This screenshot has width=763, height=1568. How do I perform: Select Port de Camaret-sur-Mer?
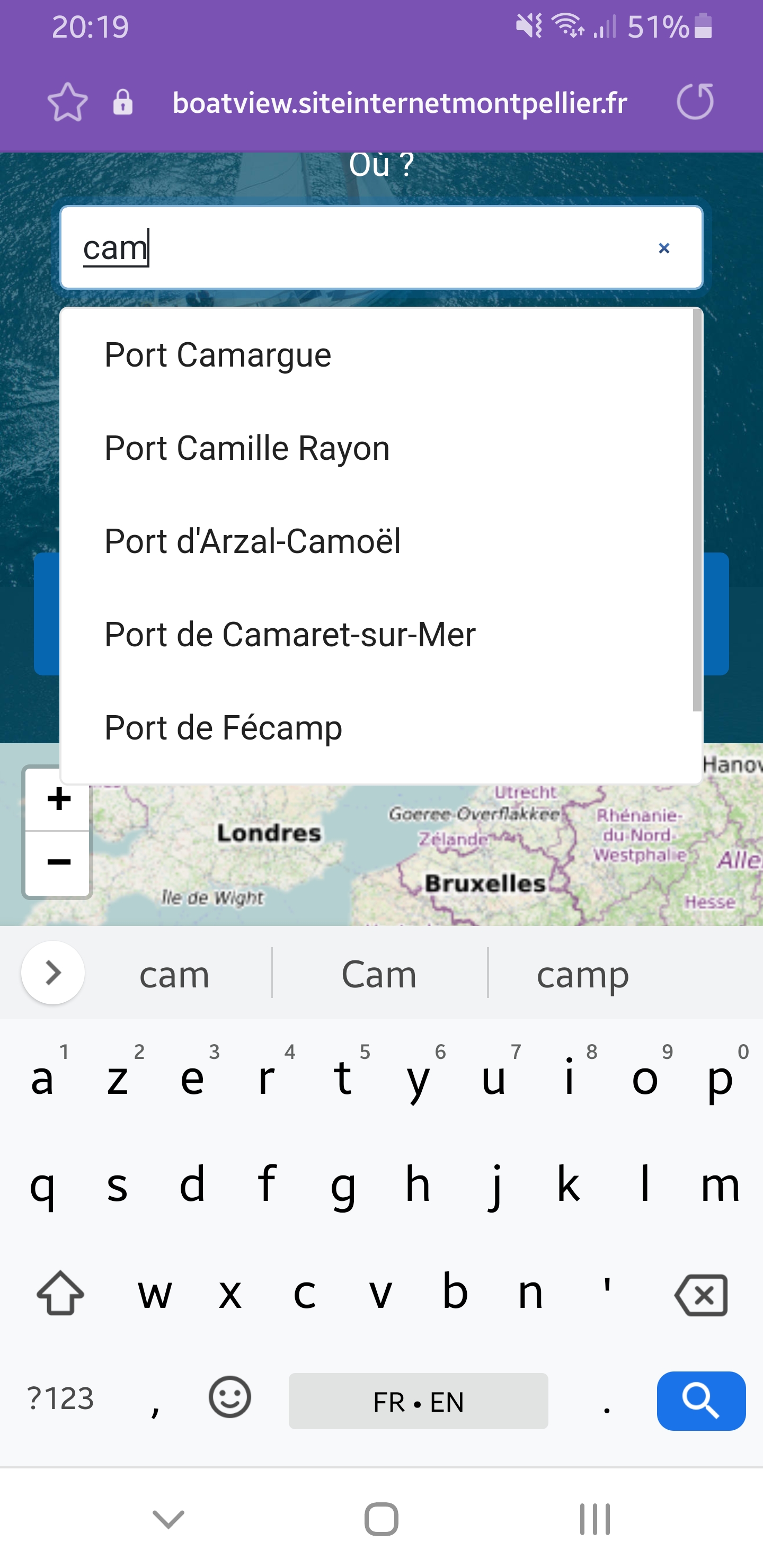click(x=290, y=635)
